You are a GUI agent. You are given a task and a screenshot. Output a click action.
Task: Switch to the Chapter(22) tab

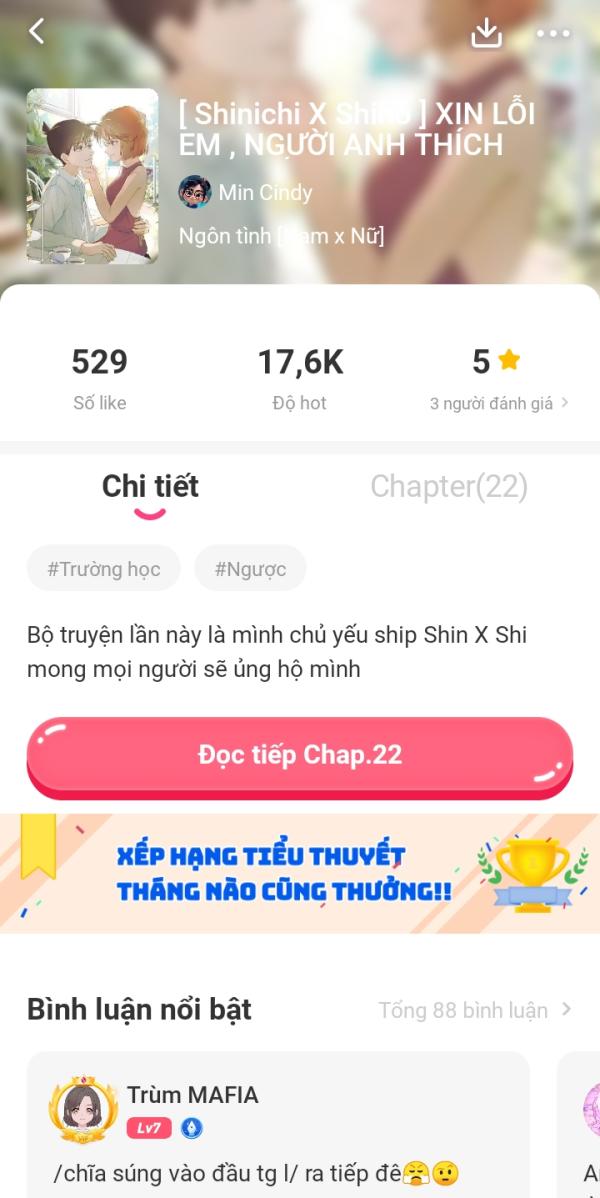pos(449,486)
